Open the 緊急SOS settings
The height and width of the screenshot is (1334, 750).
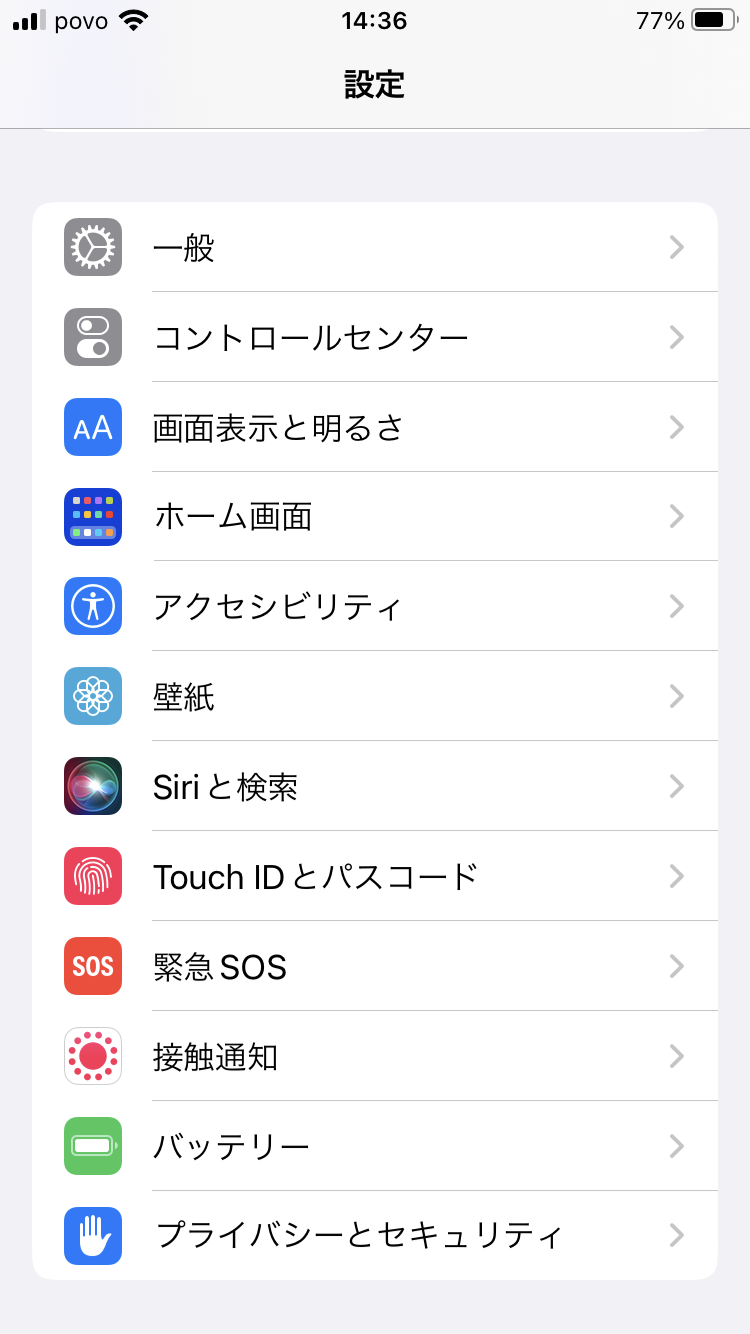pos(374,966)
